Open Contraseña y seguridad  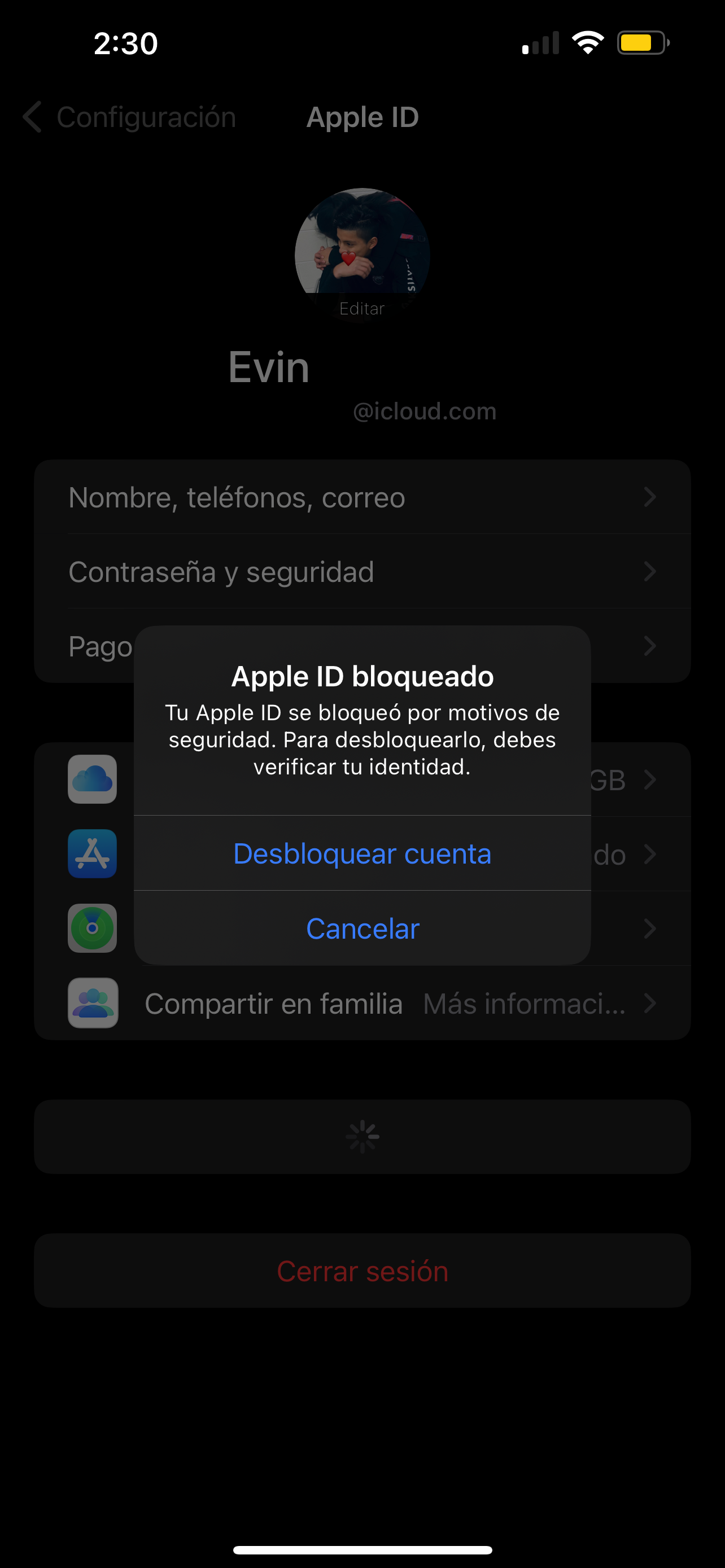coord(362,572)
